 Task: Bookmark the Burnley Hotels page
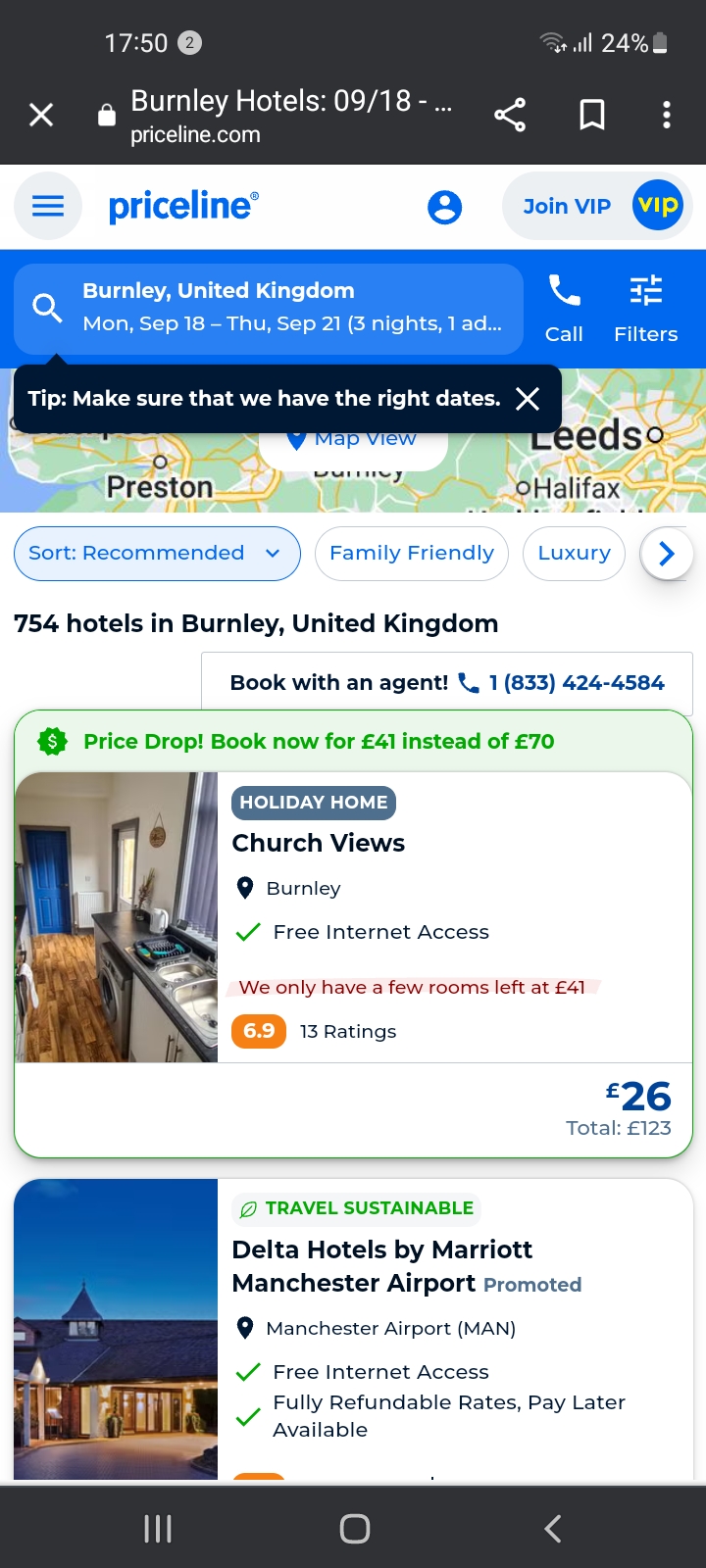591,116
